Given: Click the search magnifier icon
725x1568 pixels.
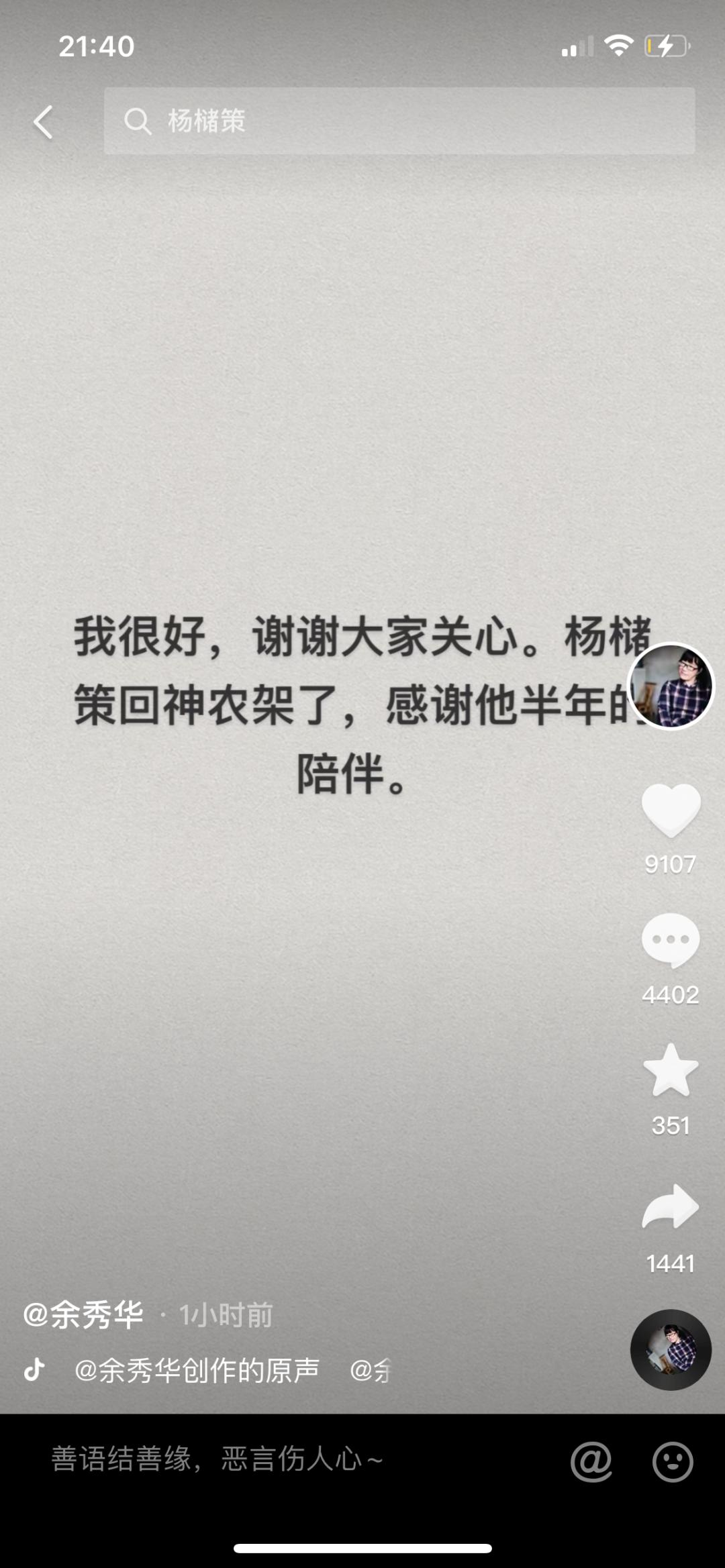Looking at the screenshot, I should pyautogui.click(x=138, y=121).
